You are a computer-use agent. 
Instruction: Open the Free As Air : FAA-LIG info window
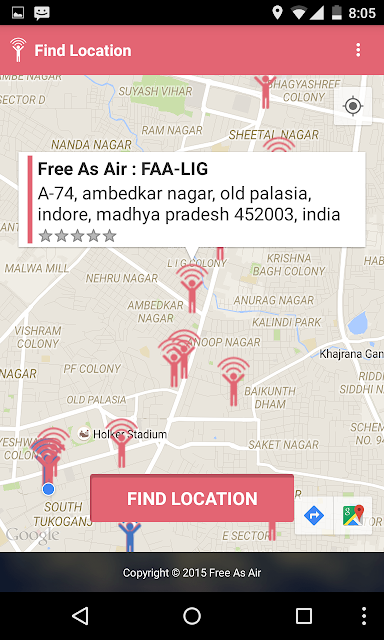[192, 199]
